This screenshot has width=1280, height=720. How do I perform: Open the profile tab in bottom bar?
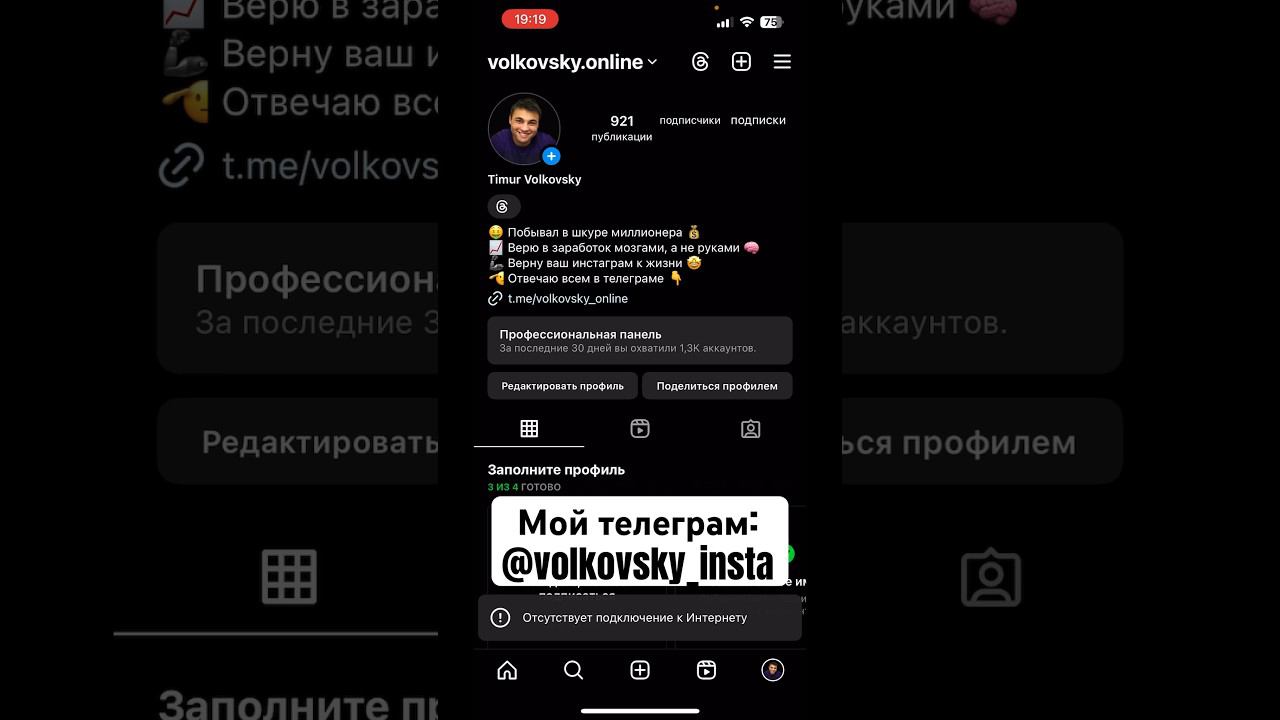(772, 670)
